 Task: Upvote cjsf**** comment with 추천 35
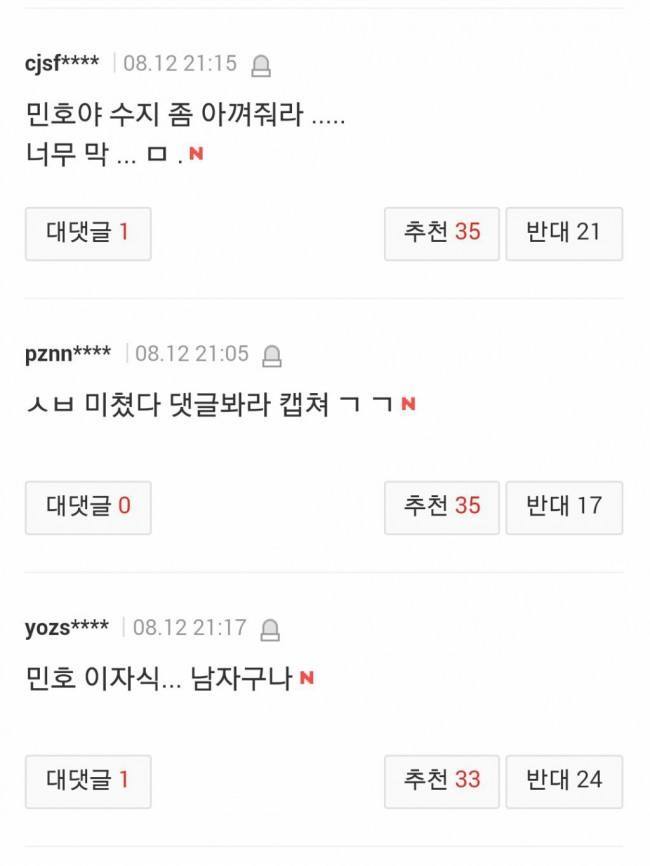(441, 233)
